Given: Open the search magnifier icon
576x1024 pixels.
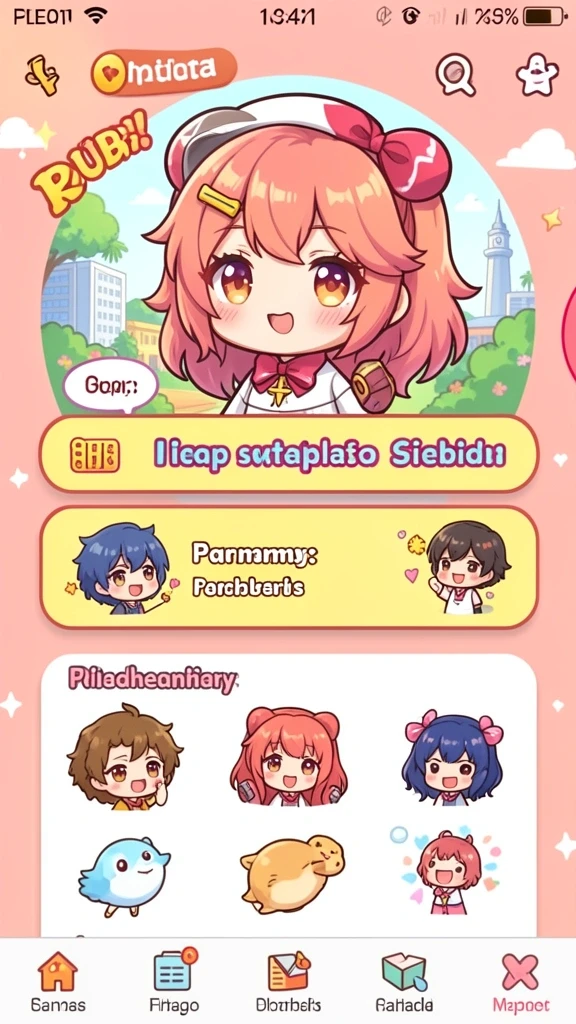Looking at the screenshot, I should 455,76.
